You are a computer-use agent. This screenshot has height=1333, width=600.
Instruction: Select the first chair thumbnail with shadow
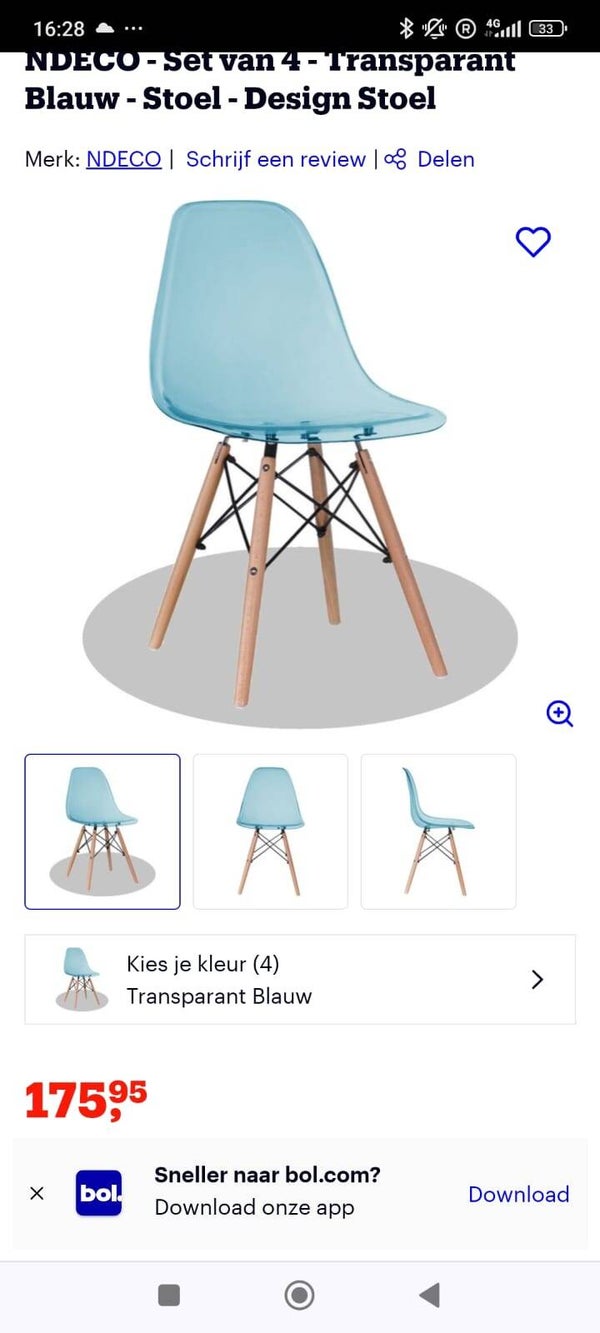tap(102, 831)
